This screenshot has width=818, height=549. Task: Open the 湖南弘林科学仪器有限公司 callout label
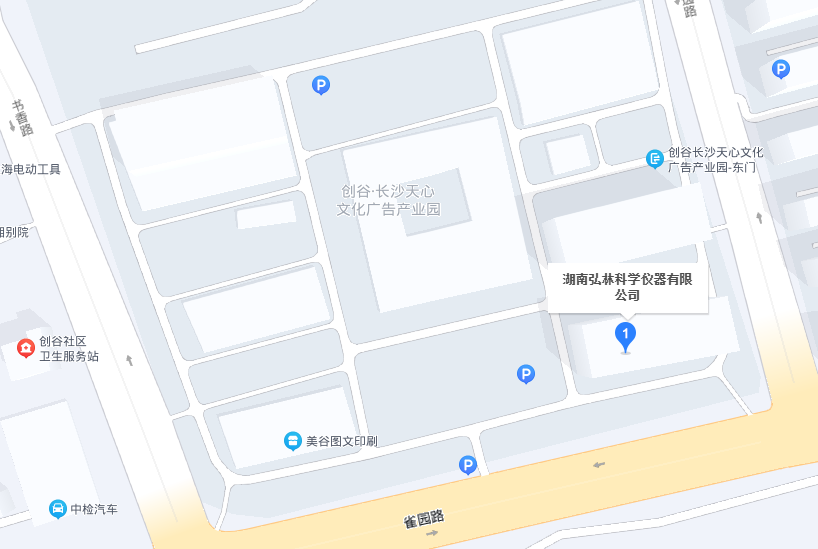[x=627, y=287]
